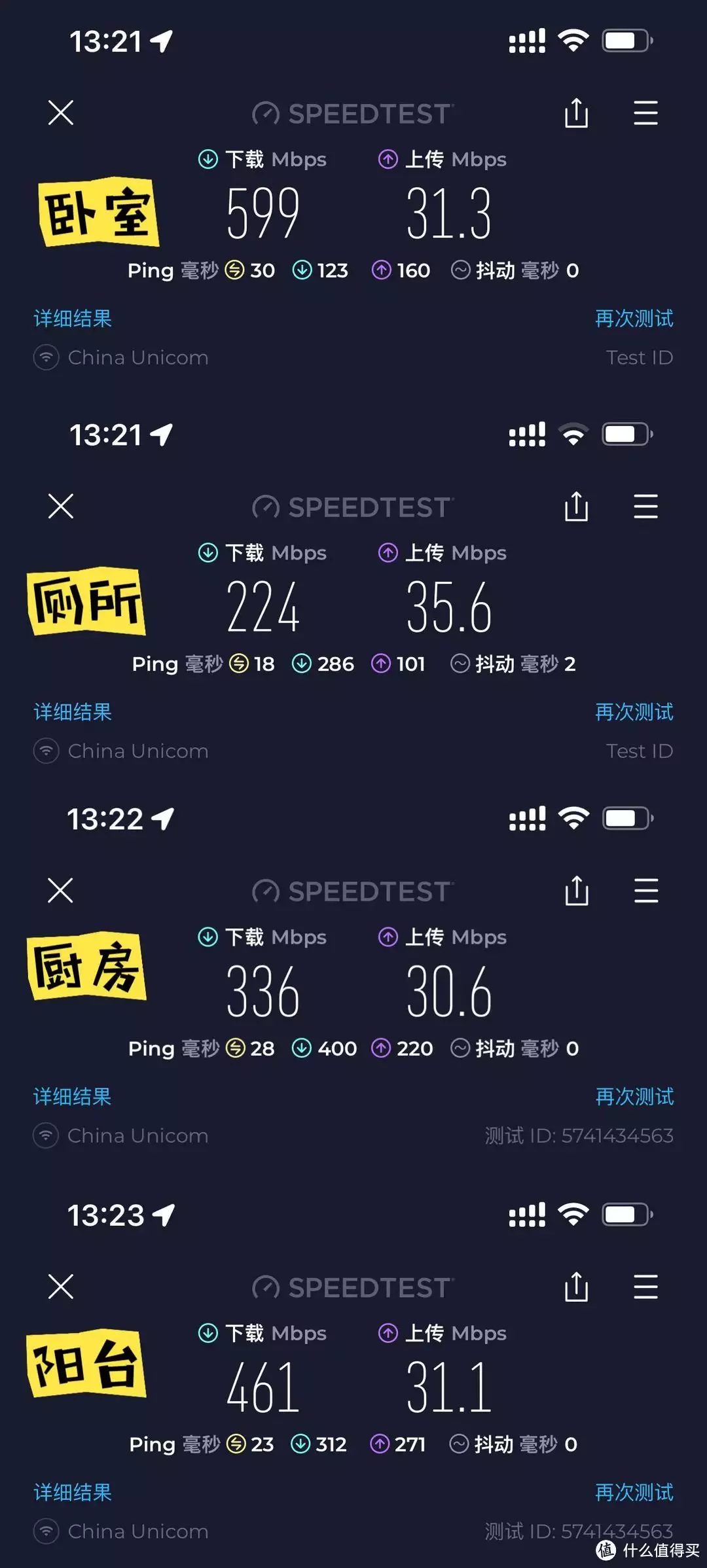Image resolution: width=707 pixels, height=1568 pixels.
Task: Open 详细结果 on the 阳台 result
Action: (71, 1491)
